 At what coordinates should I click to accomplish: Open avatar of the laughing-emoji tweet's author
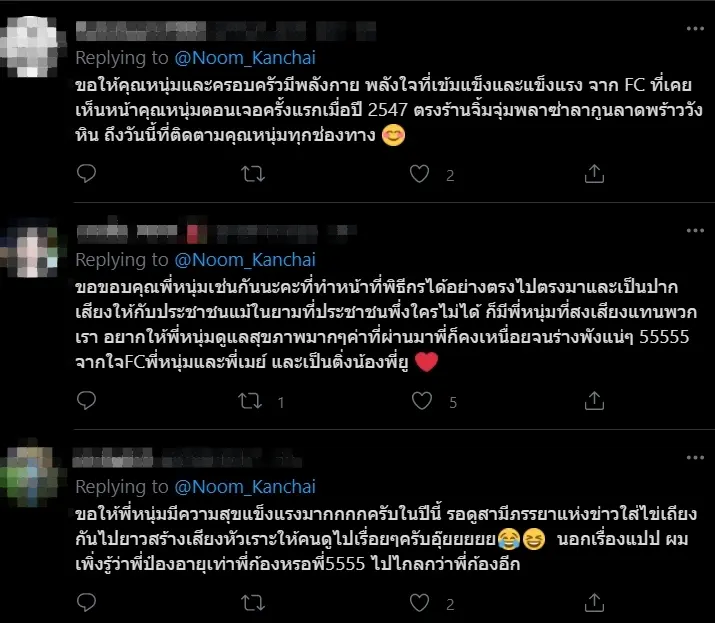point(33,470)
